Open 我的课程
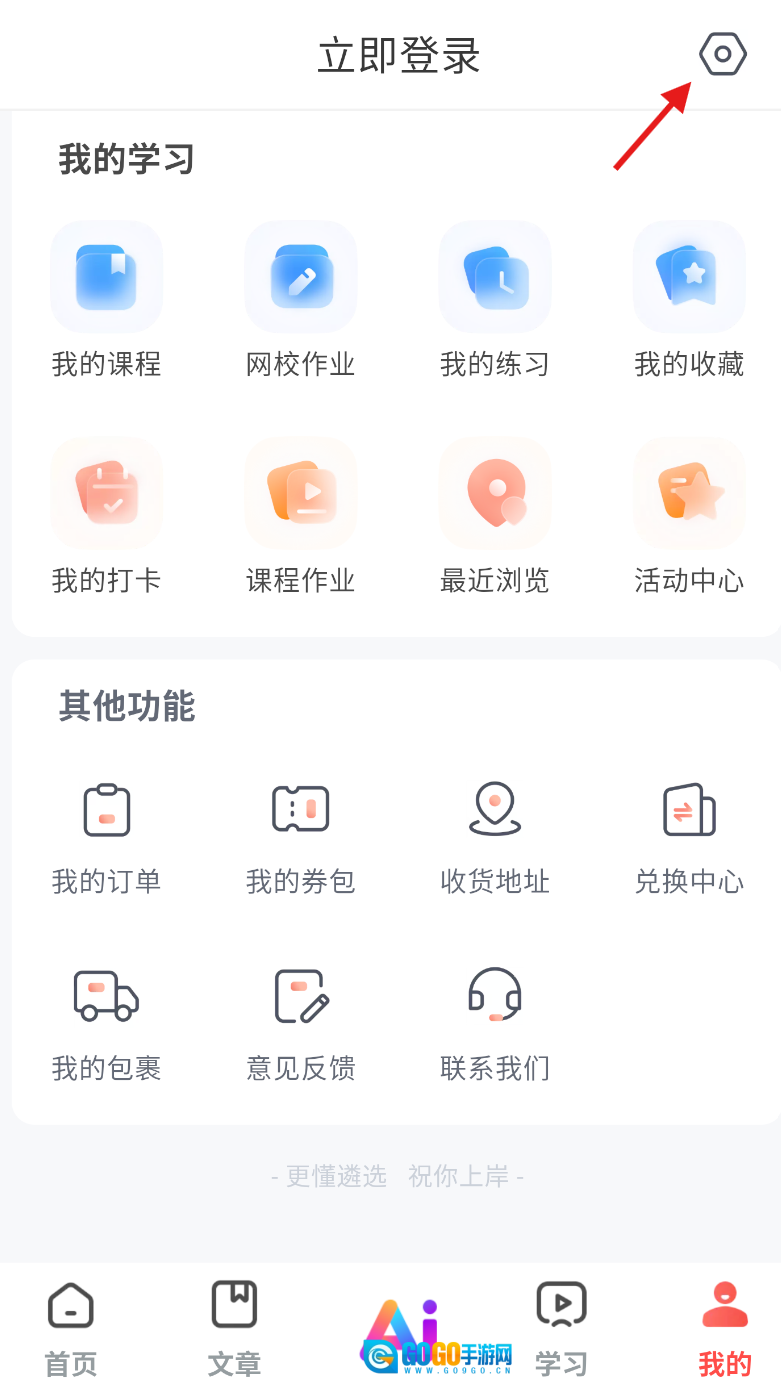 pyautogui.click(x=106, y=298)
